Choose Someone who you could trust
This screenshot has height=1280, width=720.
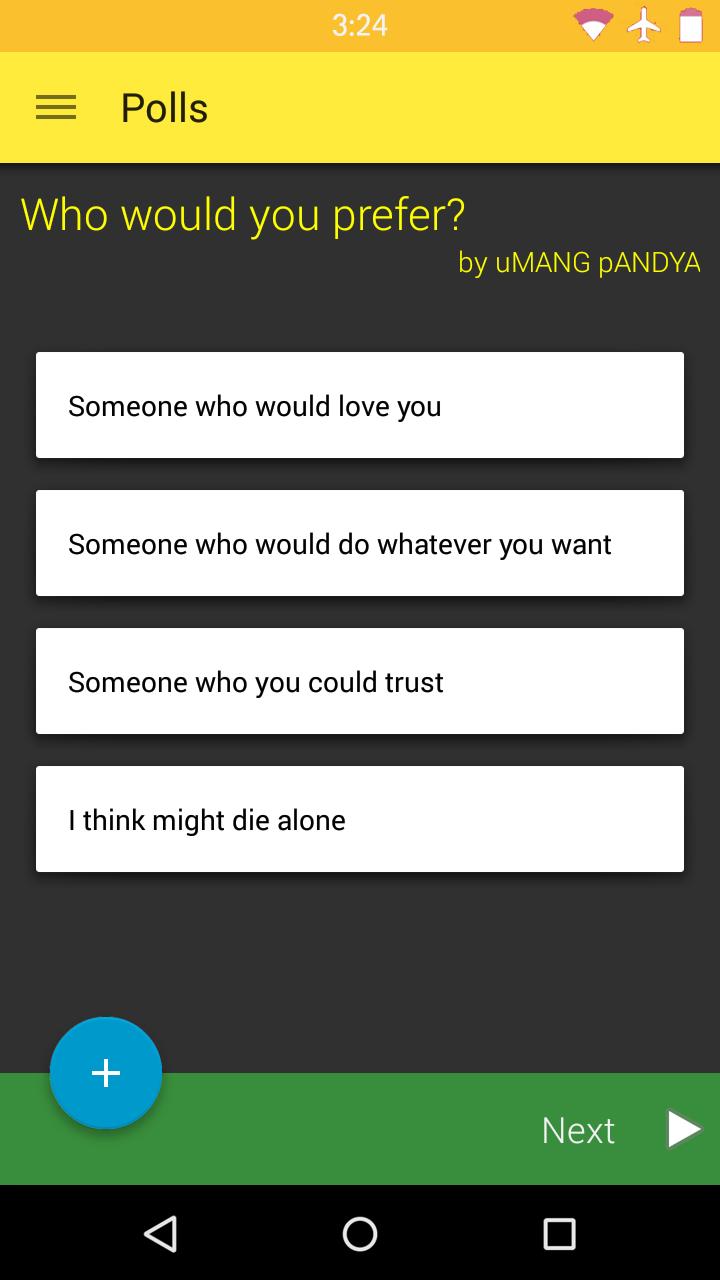[x=360, y=681]
